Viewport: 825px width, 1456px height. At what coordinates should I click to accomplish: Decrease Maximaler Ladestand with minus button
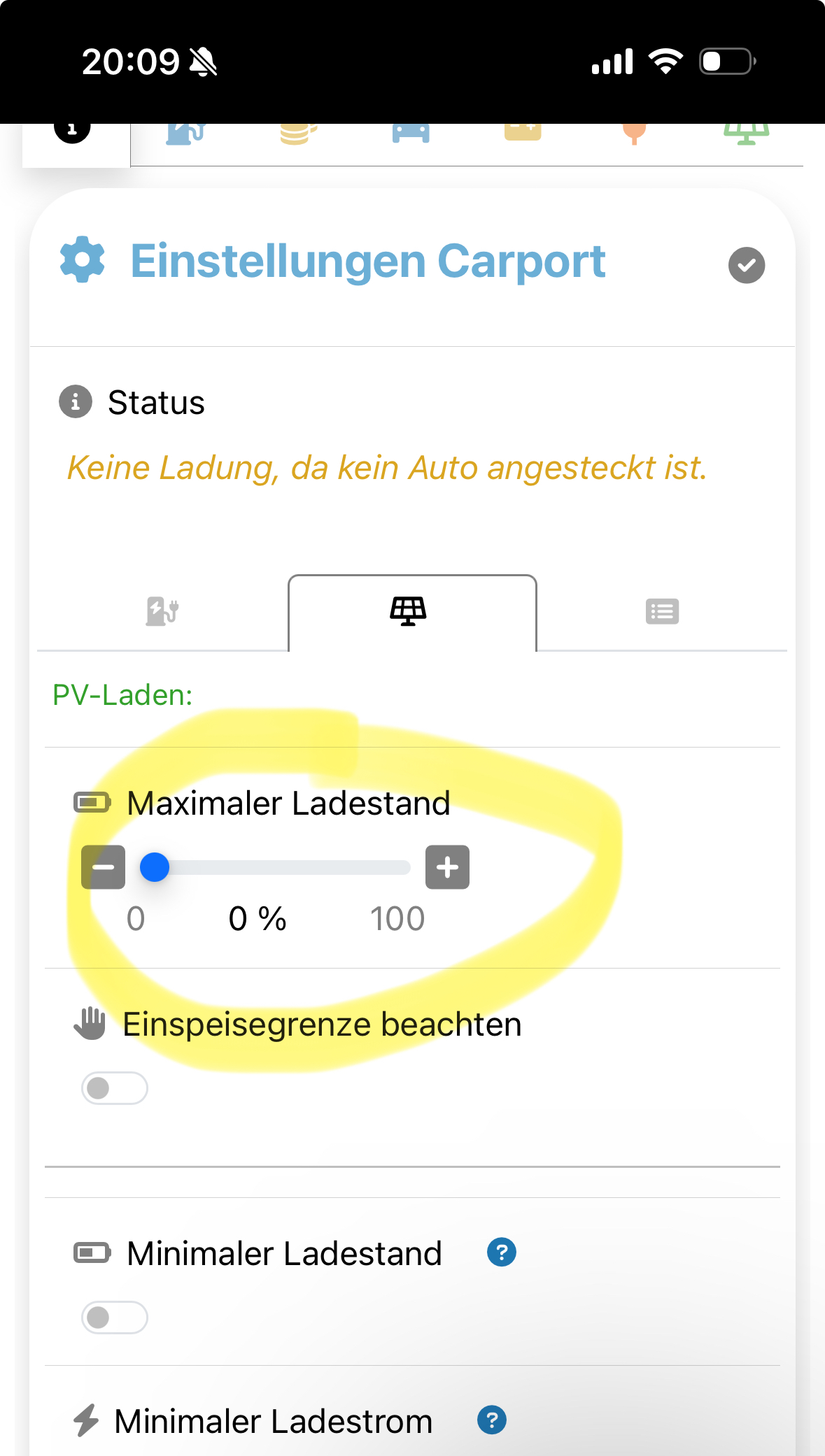click(103, 867)
